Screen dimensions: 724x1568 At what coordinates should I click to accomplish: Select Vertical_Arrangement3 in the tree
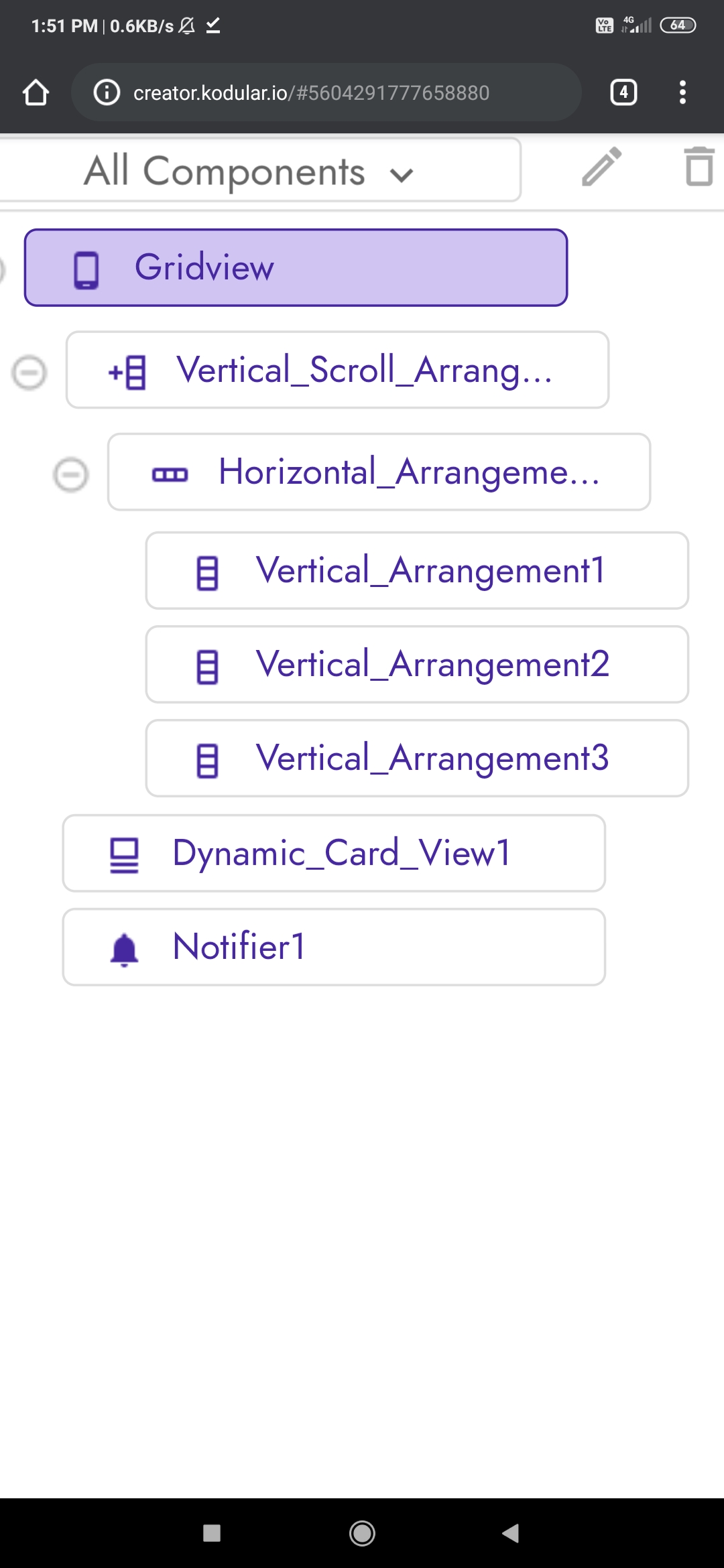pyautogui.click(x=417, y=759)
